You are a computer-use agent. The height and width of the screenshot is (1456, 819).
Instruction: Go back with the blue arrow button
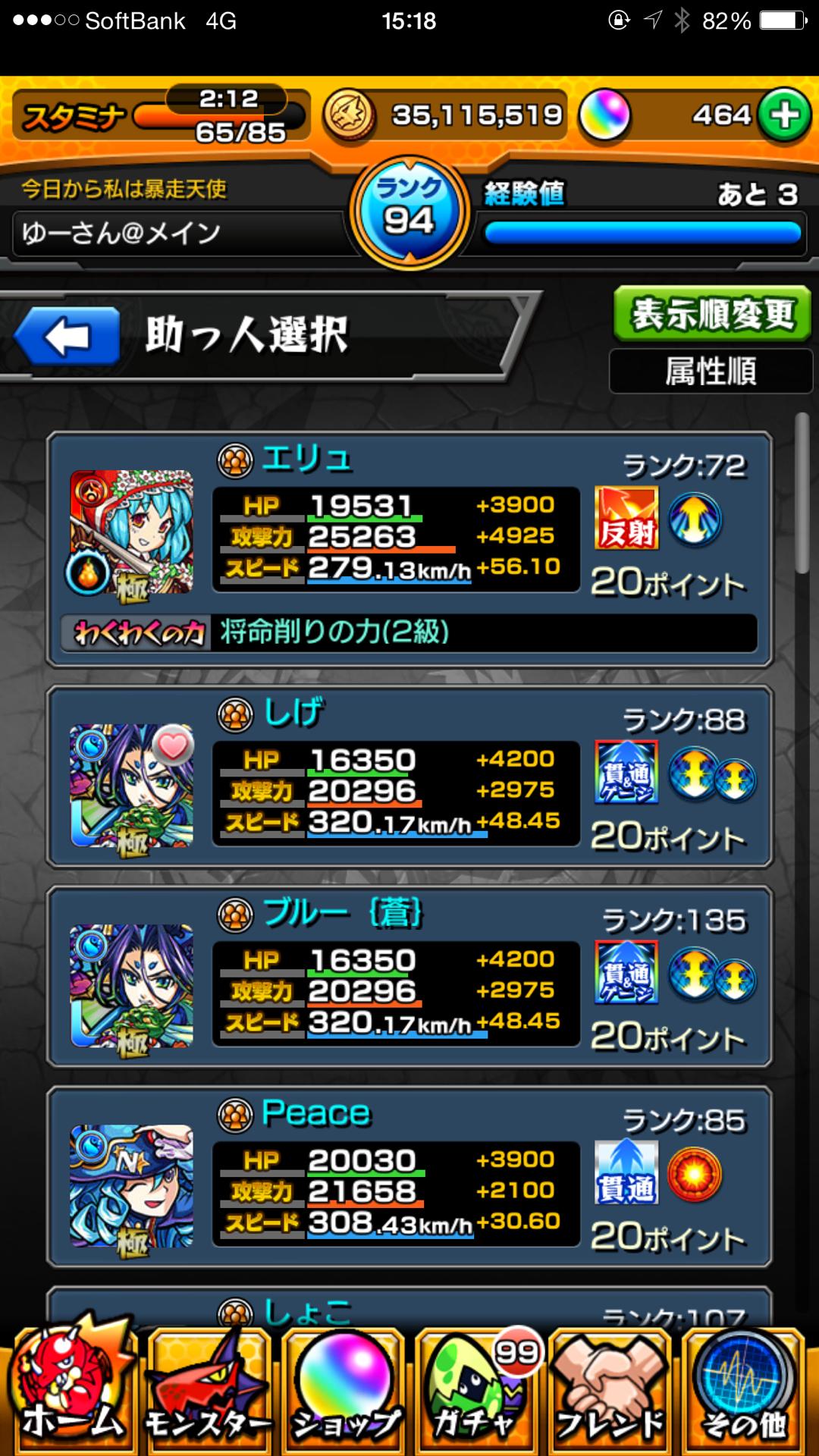68,336
